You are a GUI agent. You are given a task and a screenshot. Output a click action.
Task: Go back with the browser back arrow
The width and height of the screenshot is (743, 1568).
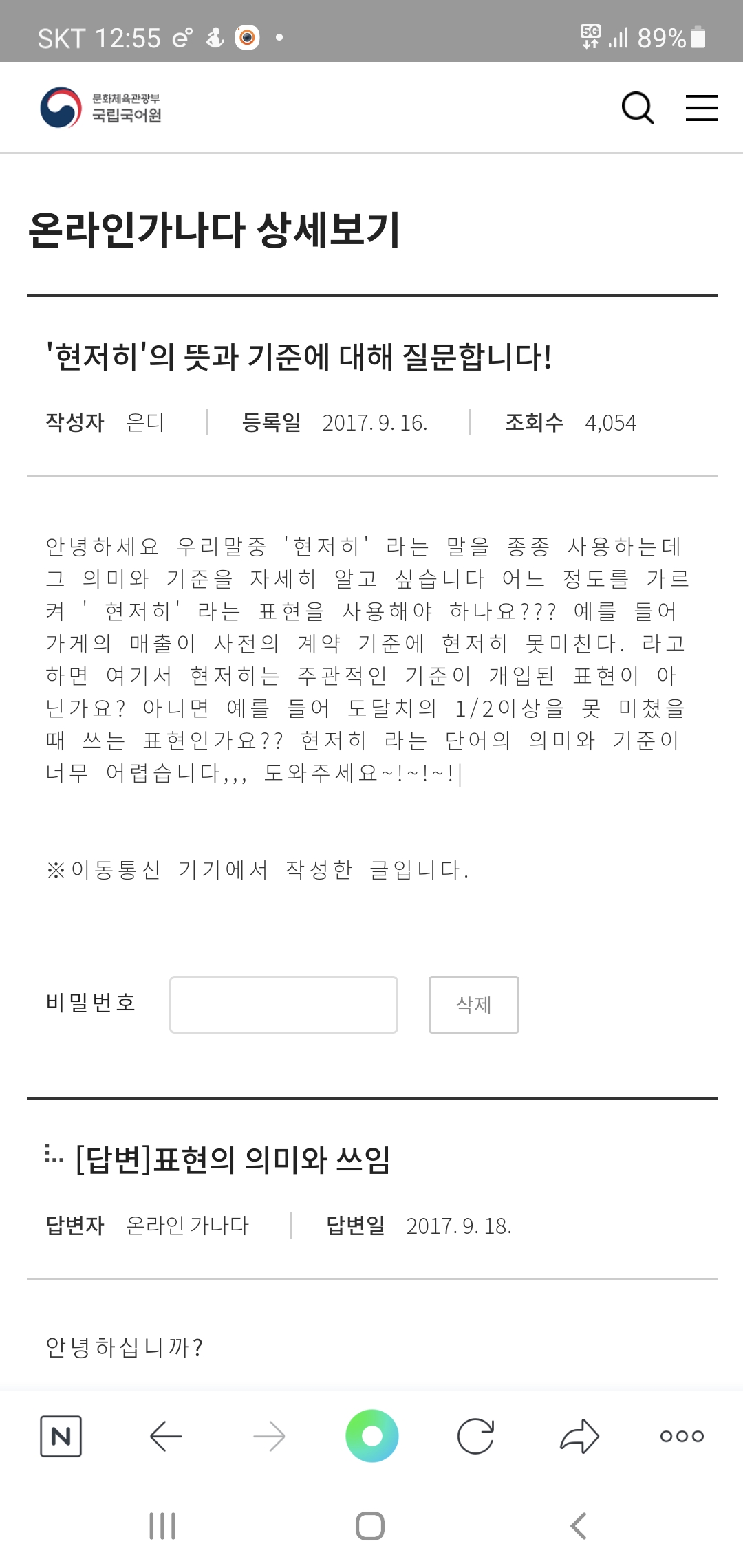click(166, 1436)
